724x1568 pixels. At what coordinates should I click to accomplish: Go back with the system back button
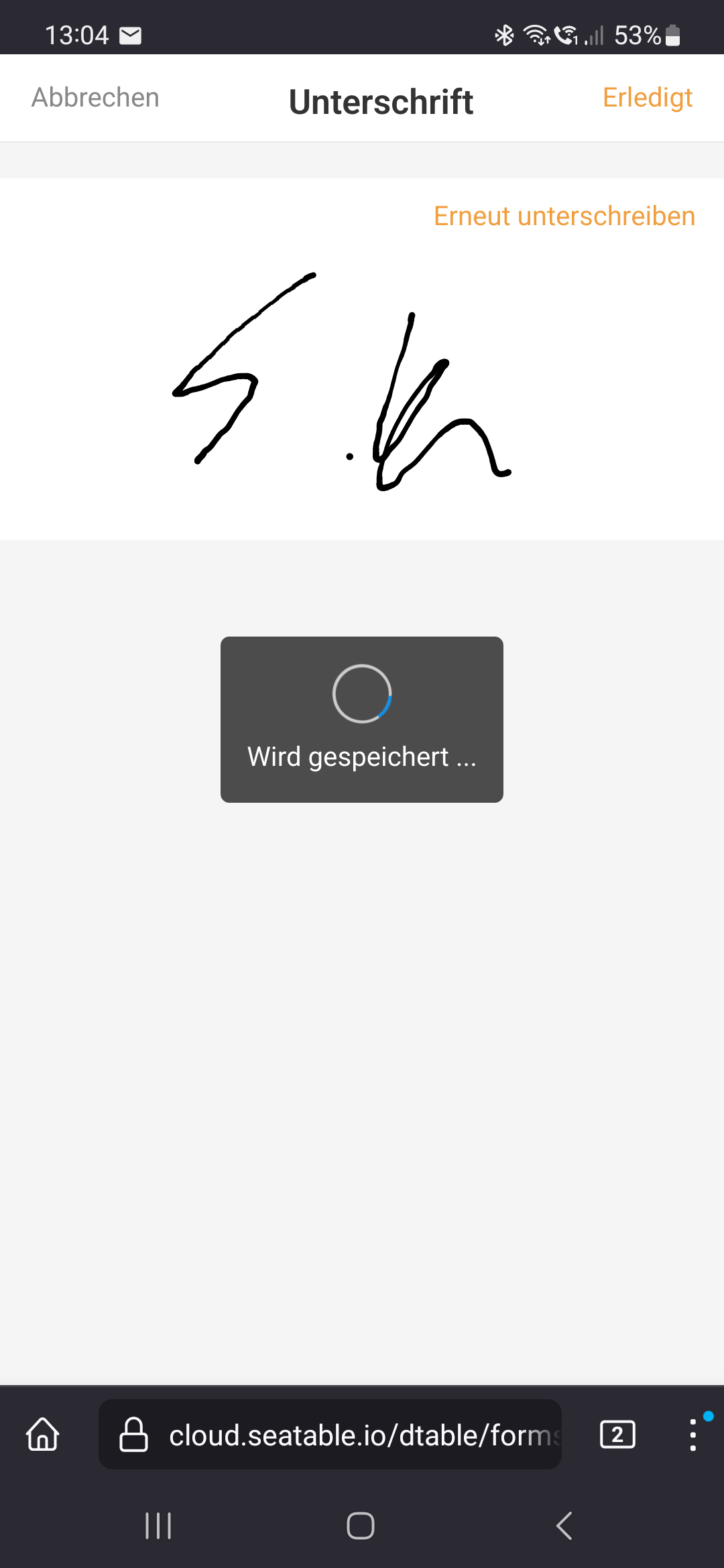[x=564, y=1526]
